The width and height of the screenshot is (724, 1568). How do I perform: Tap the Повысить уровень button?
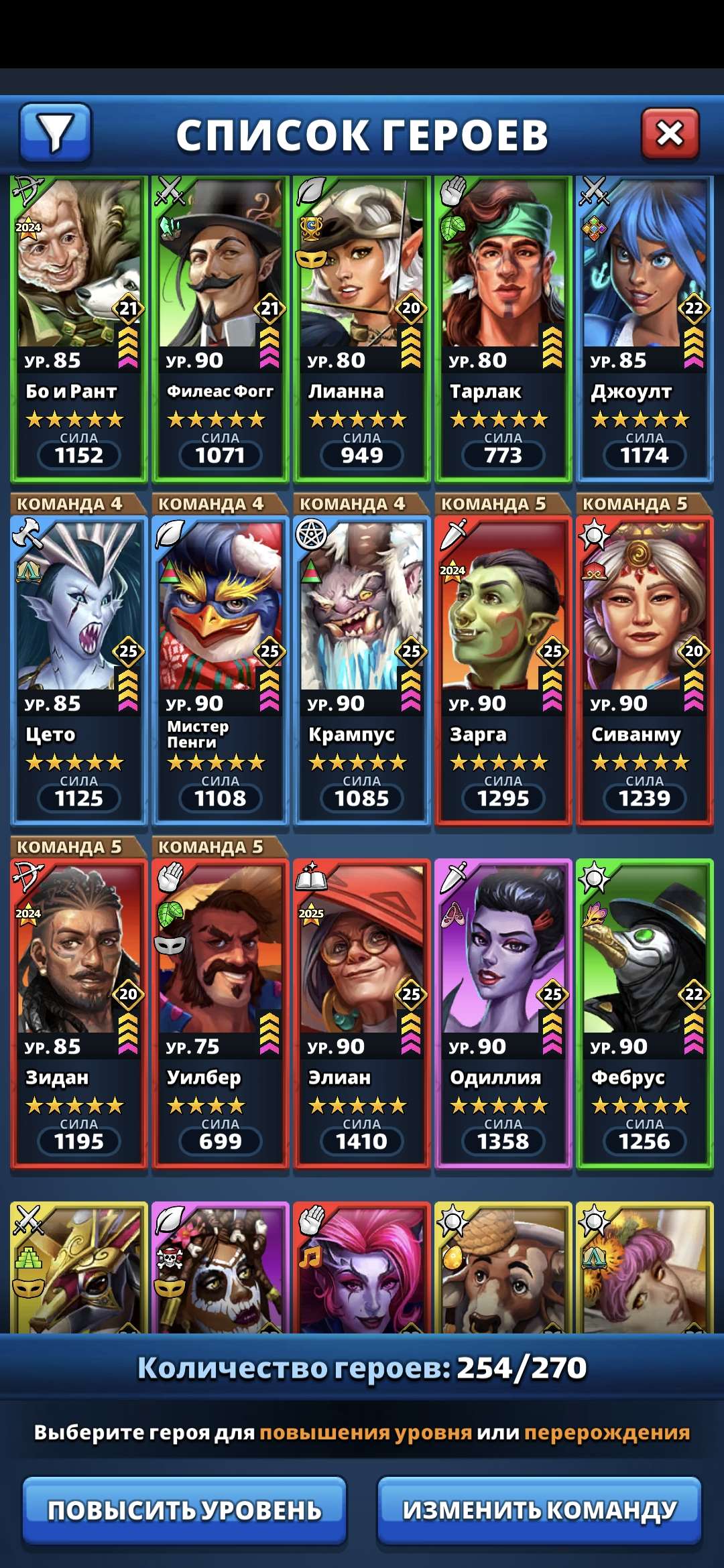[x=184, y=1510]
